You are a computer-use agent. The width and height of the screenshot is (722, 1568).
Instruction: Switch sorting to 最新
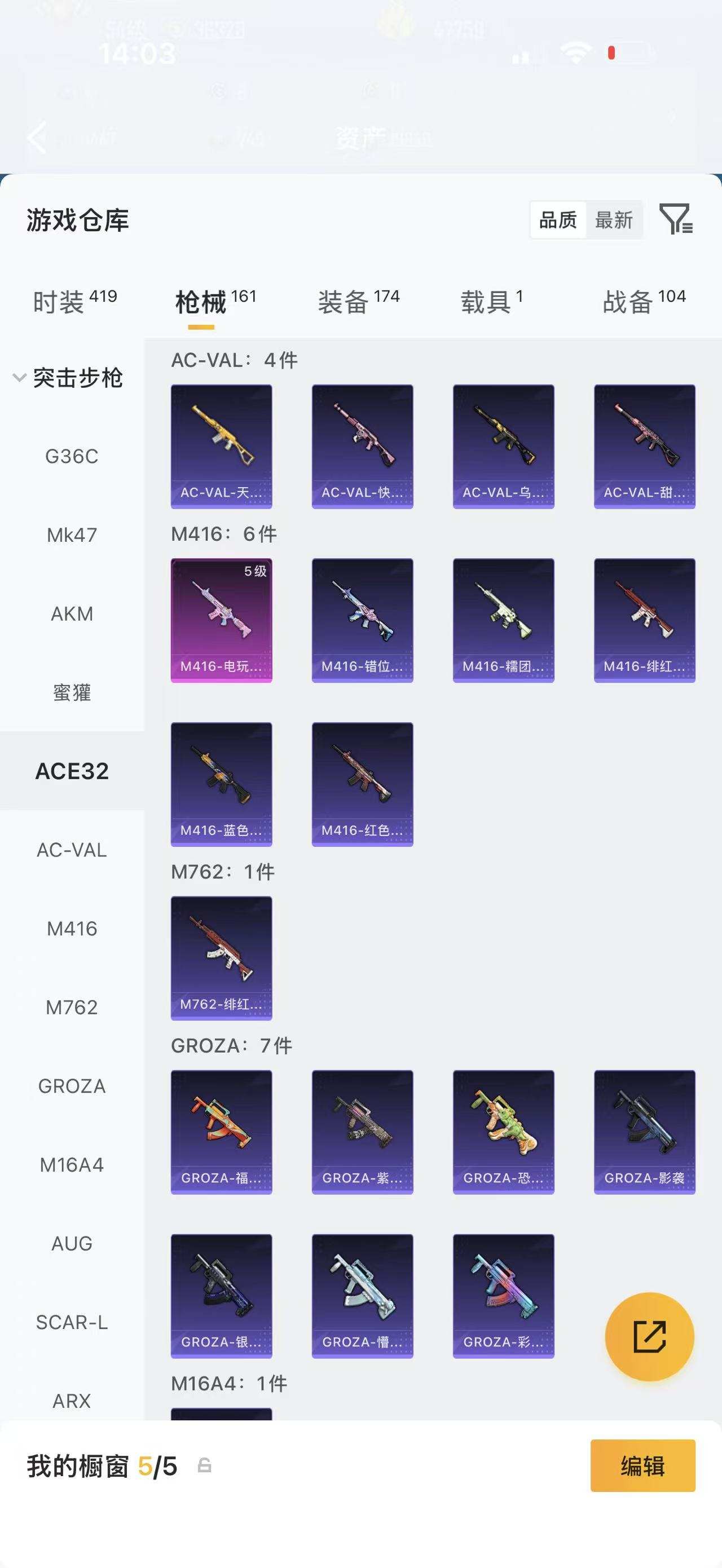[614, 220]
